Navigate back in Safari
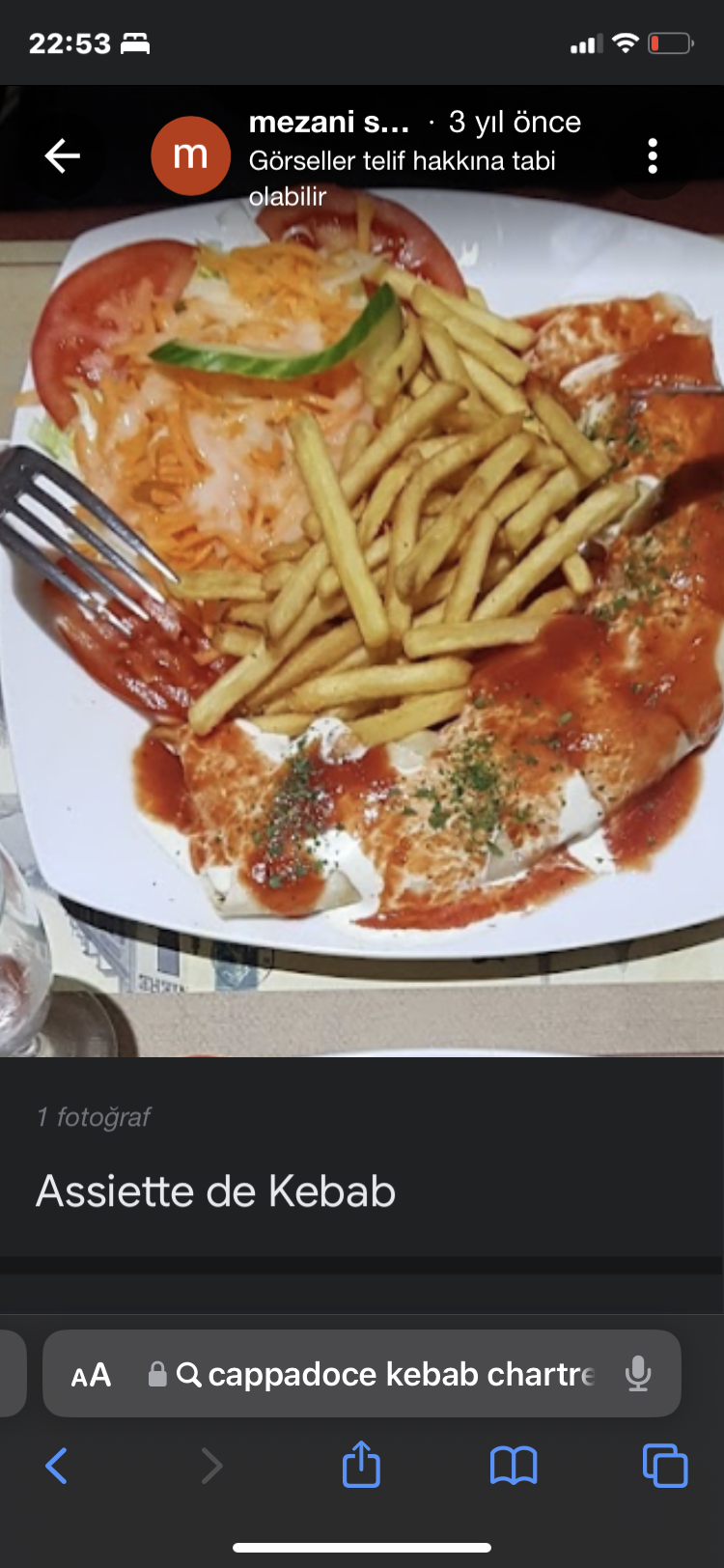Image resolution: width=724 pixels, height=1568 pixels. tap(58, 1466)
